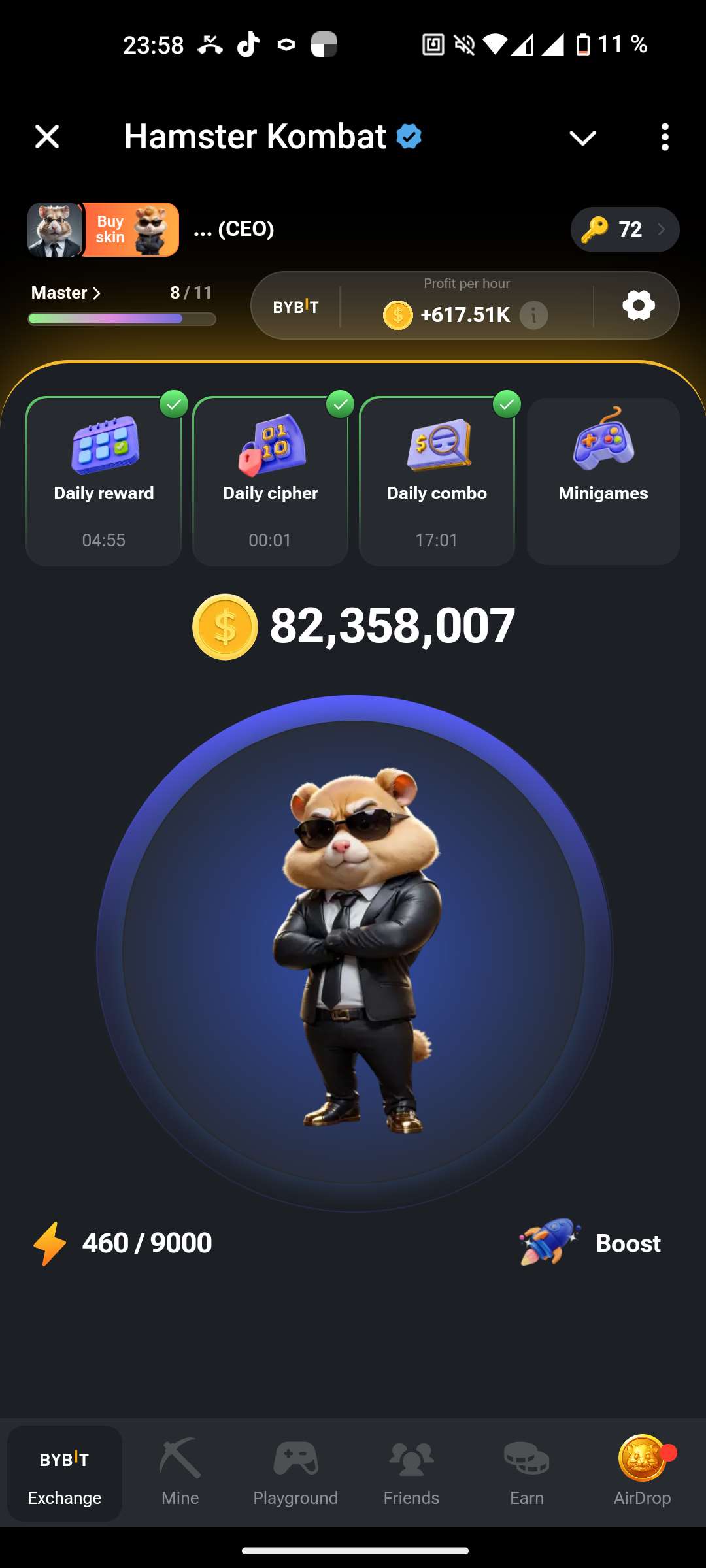
Task: Toggle the Daily cipher completion check
Action: [339, 404]
